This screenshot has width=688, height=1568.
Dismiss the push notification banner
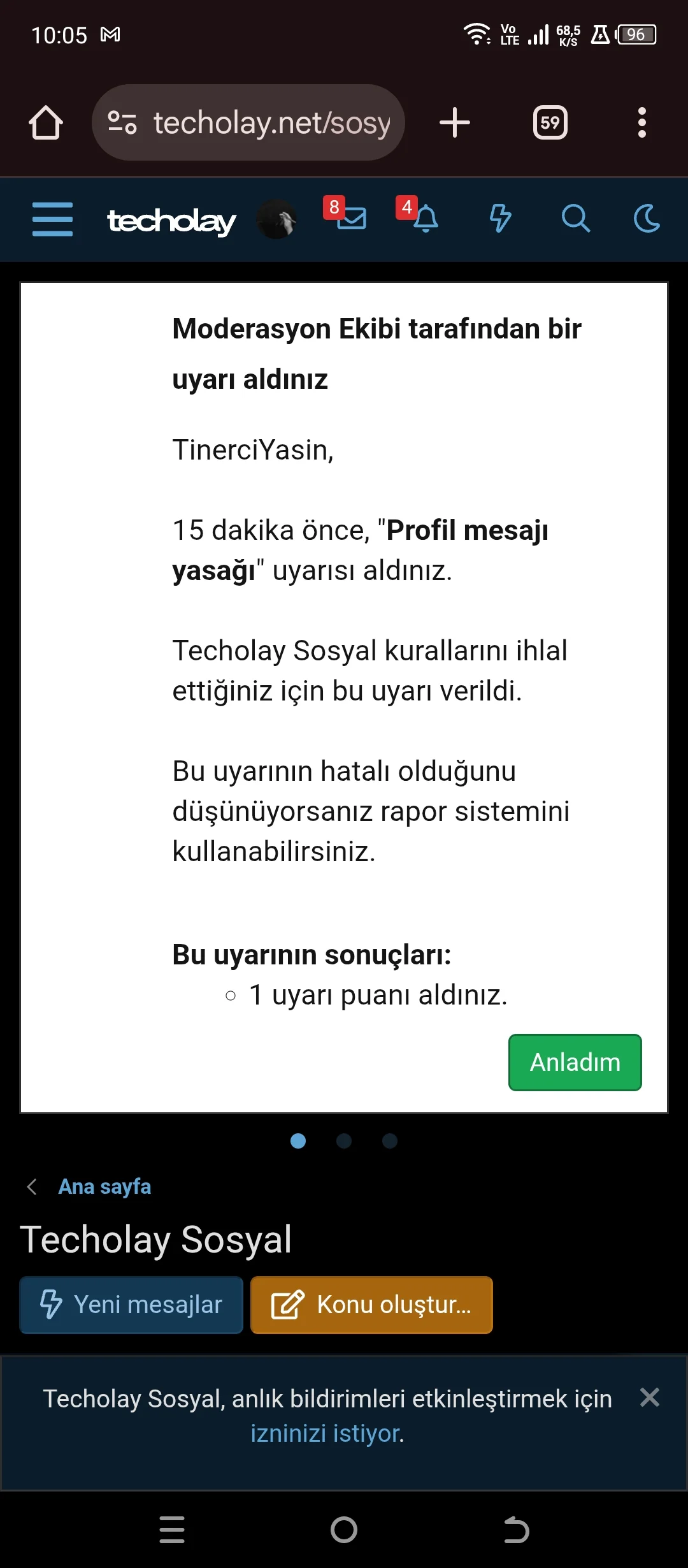649,1397
